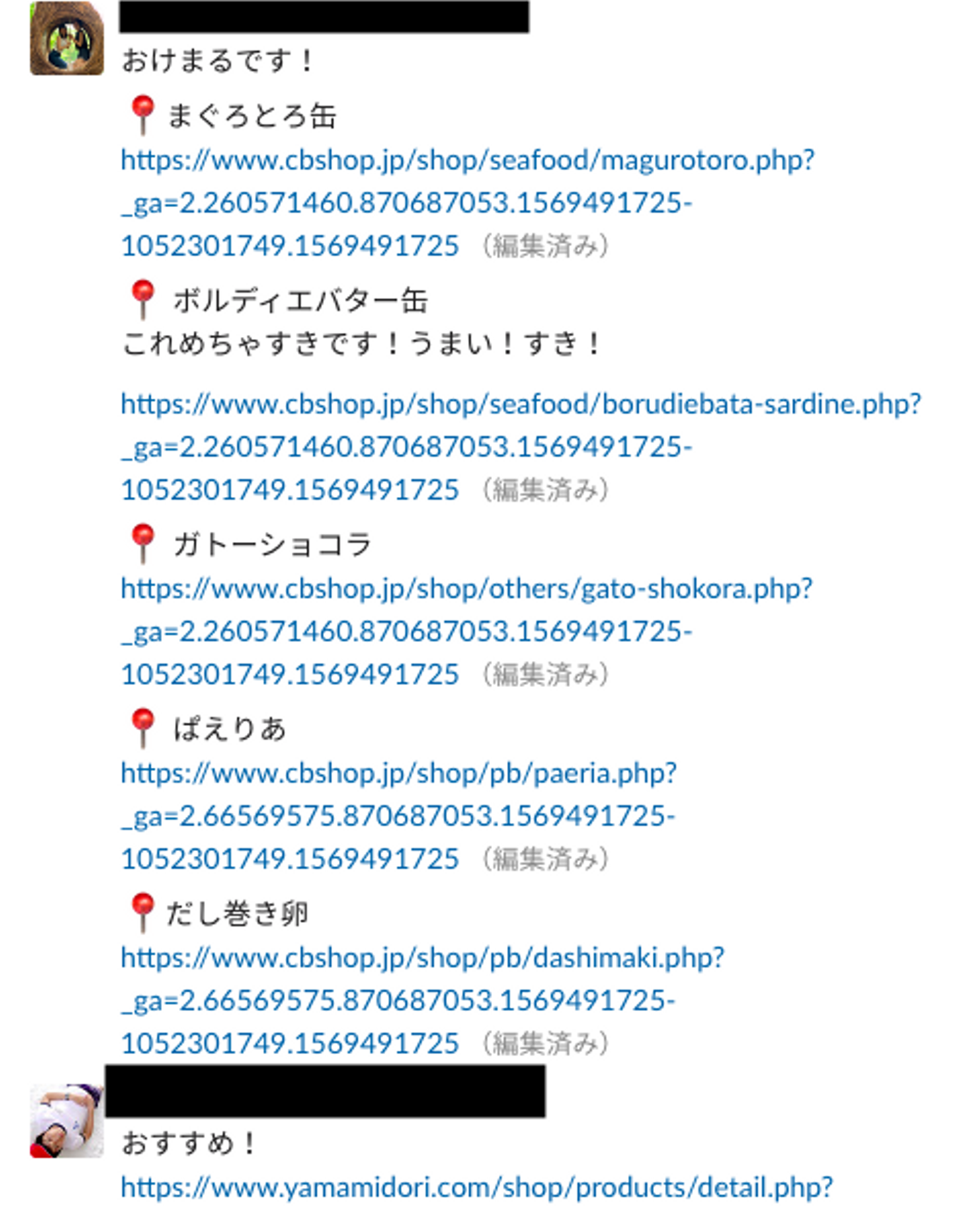Image resolution: width=980 pixels, height=1214 pixels.
Task: Open the magurotoro.php product link
Action: point(467,161)
